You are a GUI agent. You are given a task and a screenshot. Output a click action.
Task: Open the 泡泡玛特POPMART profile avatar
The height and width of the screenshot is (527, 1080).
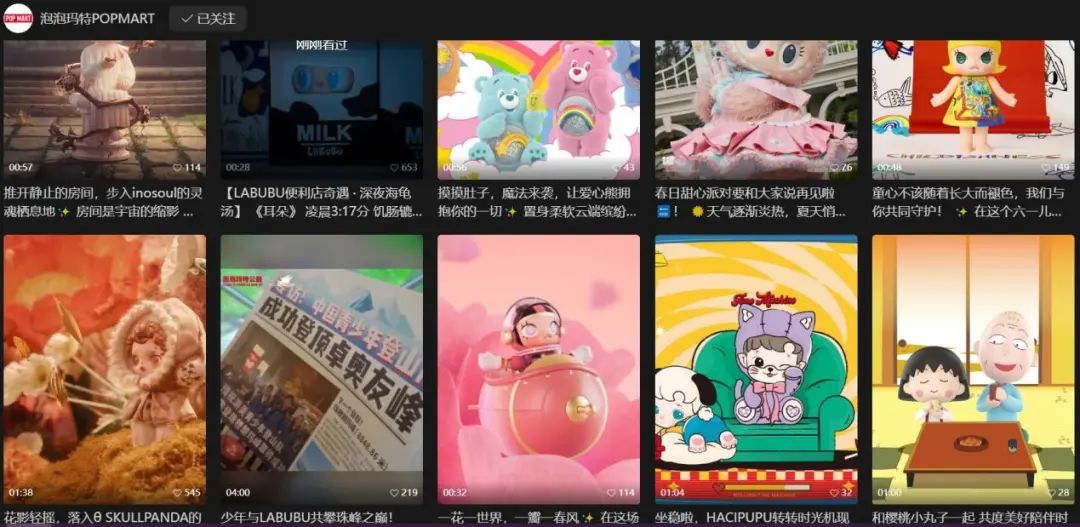tap(18, 18)
